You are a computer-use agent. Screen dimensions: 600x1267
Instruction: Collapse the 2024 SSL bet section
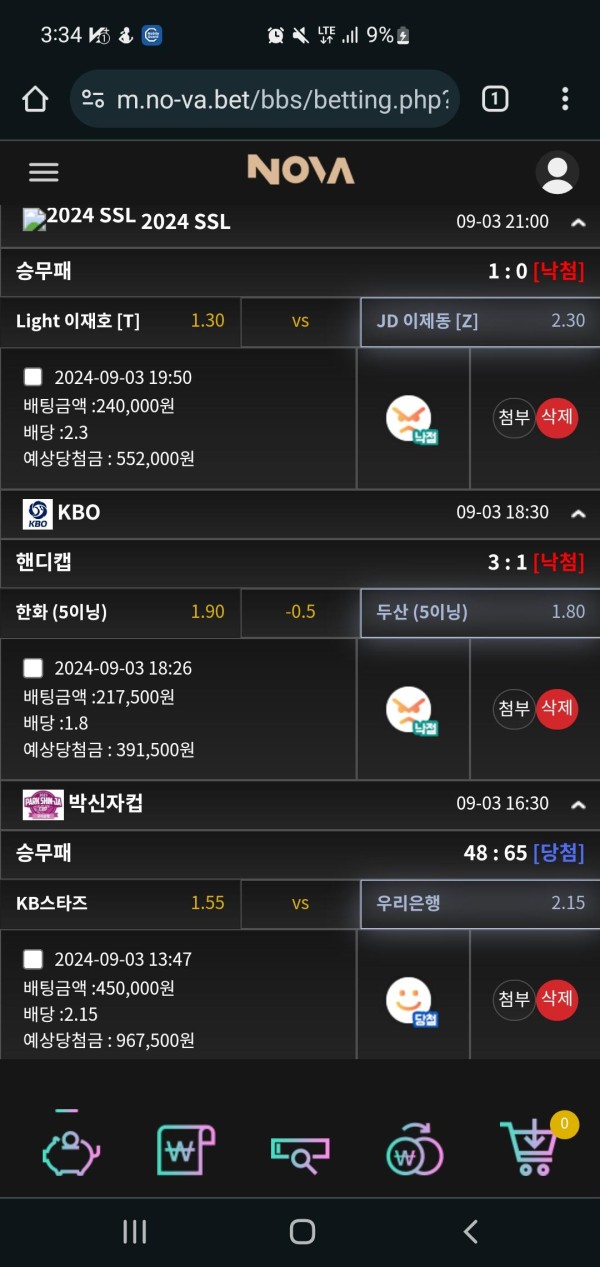click(578, 222)
